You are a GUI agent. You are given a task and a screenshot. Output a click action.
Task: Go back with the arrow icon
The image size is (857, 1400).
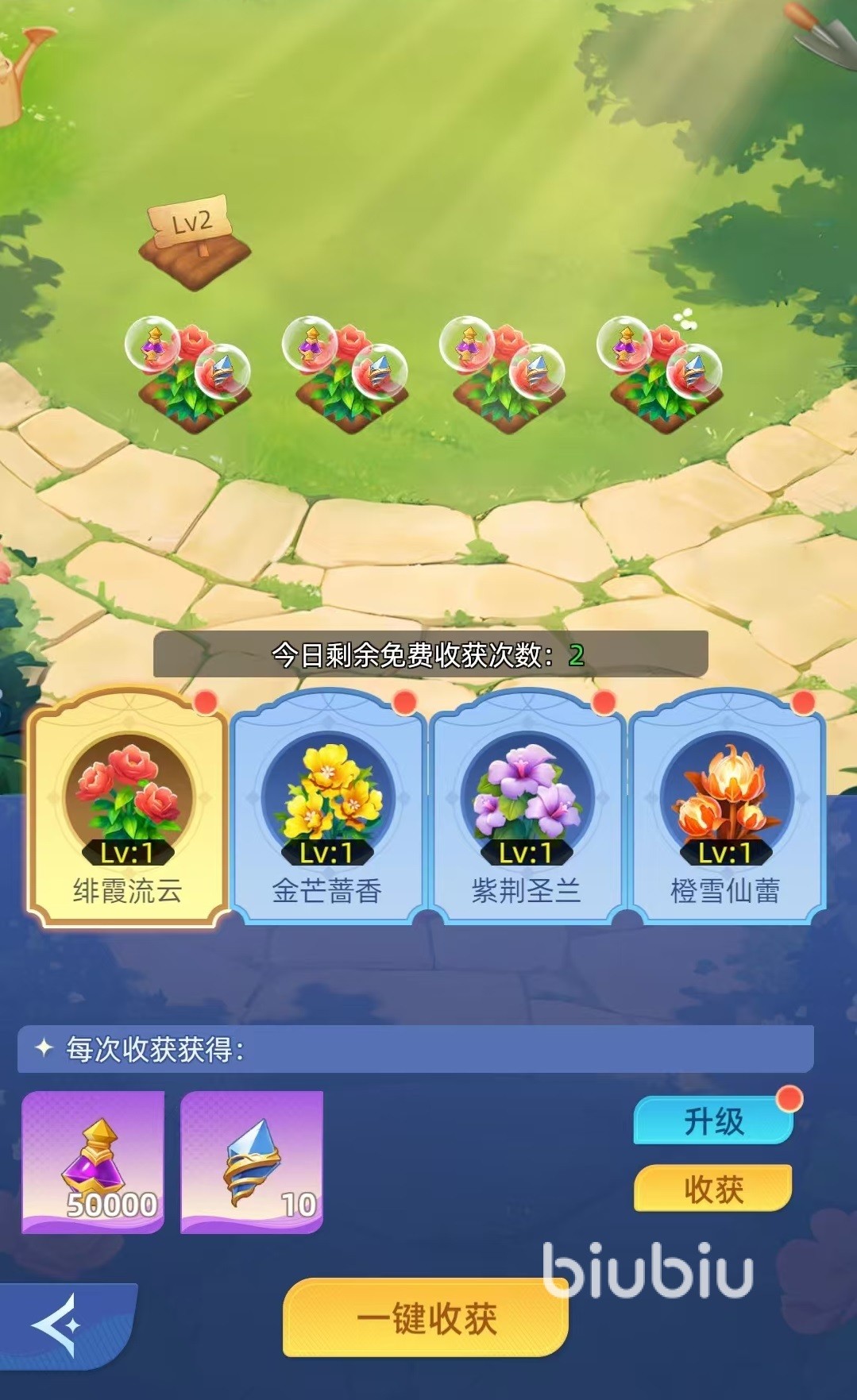(57, 1325)
